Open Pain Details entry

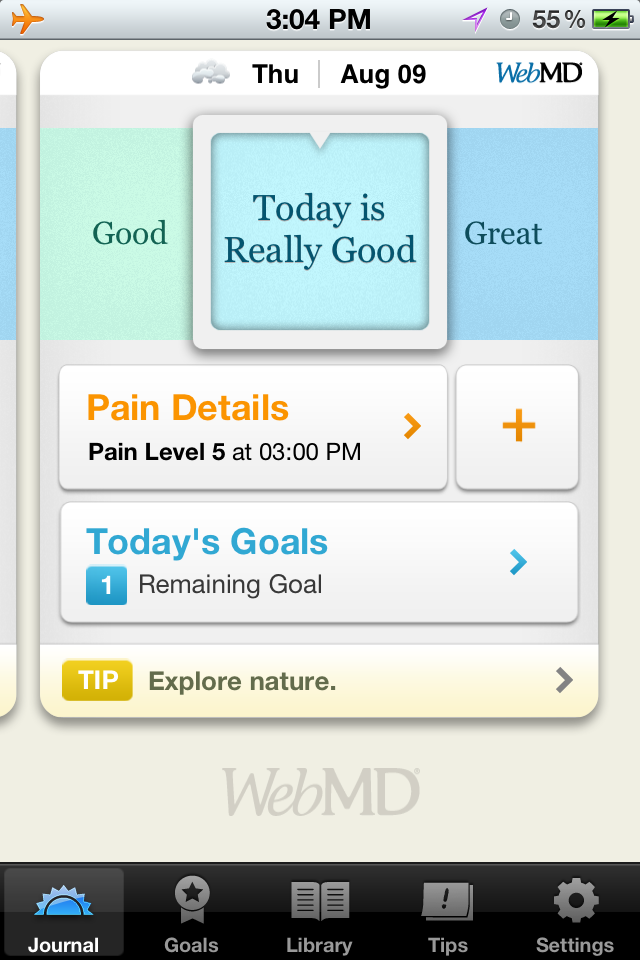[253, 427]
